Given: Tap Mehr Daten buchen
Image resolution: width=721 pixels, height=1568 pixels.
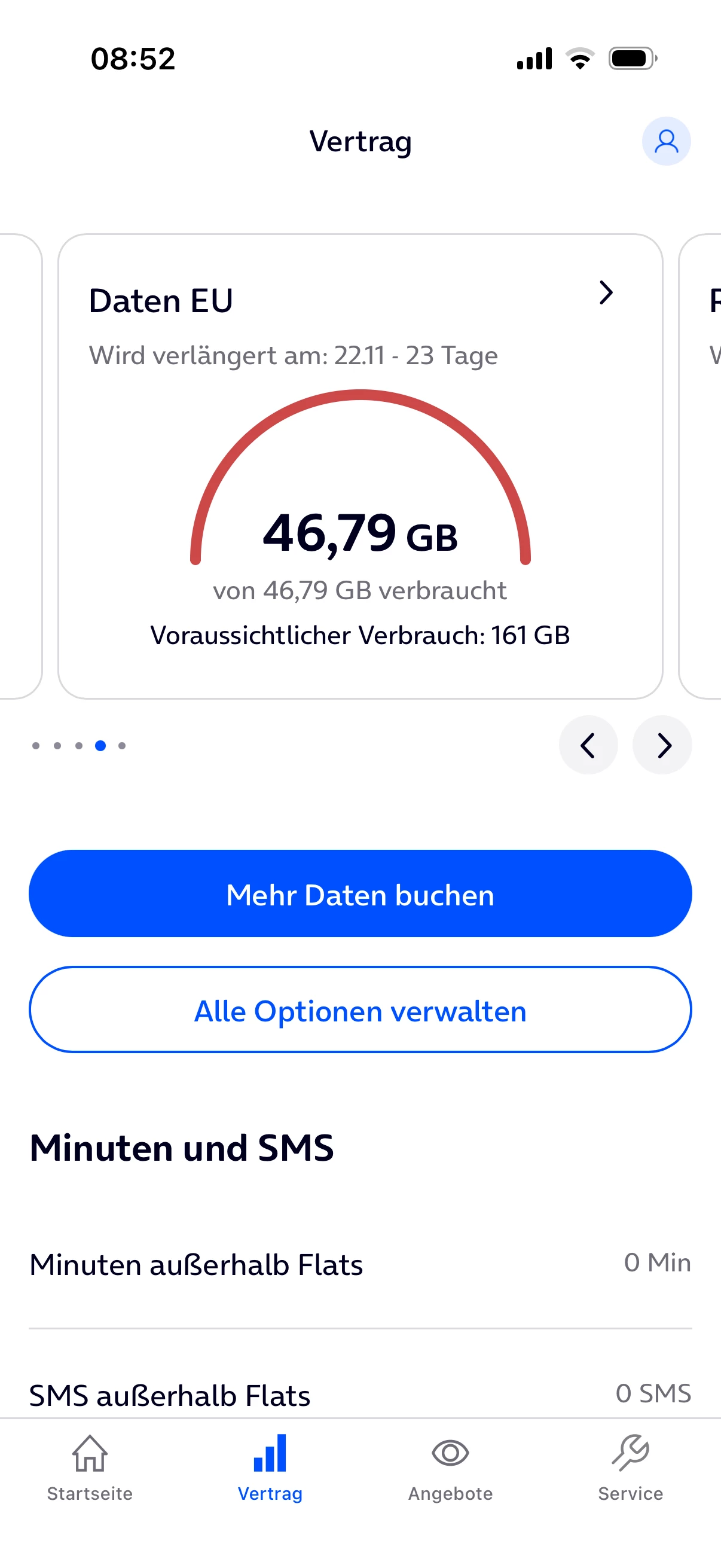Looking at the screenshot, I should pos(360,893).
